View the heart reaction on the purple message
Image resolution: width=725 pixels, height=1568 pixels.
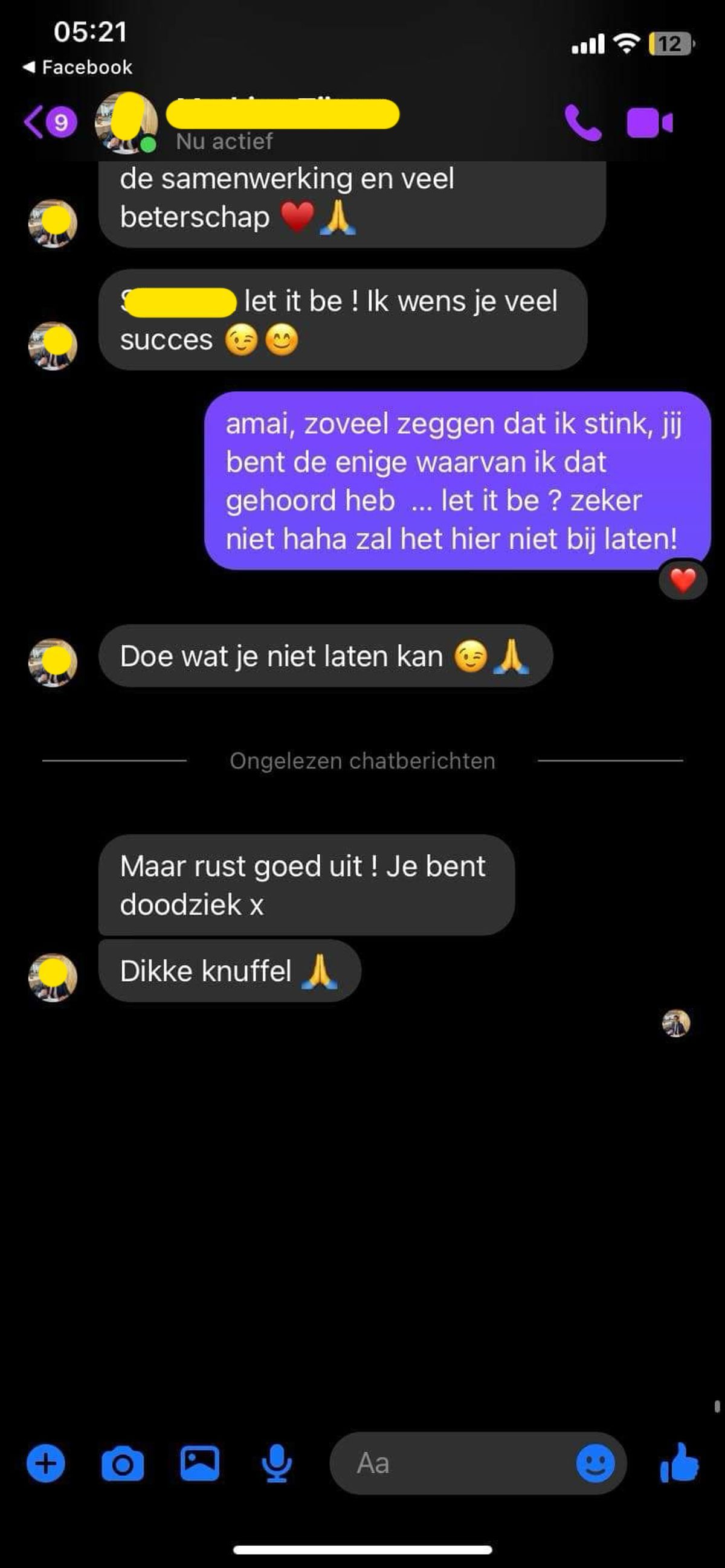pos(682,580)
